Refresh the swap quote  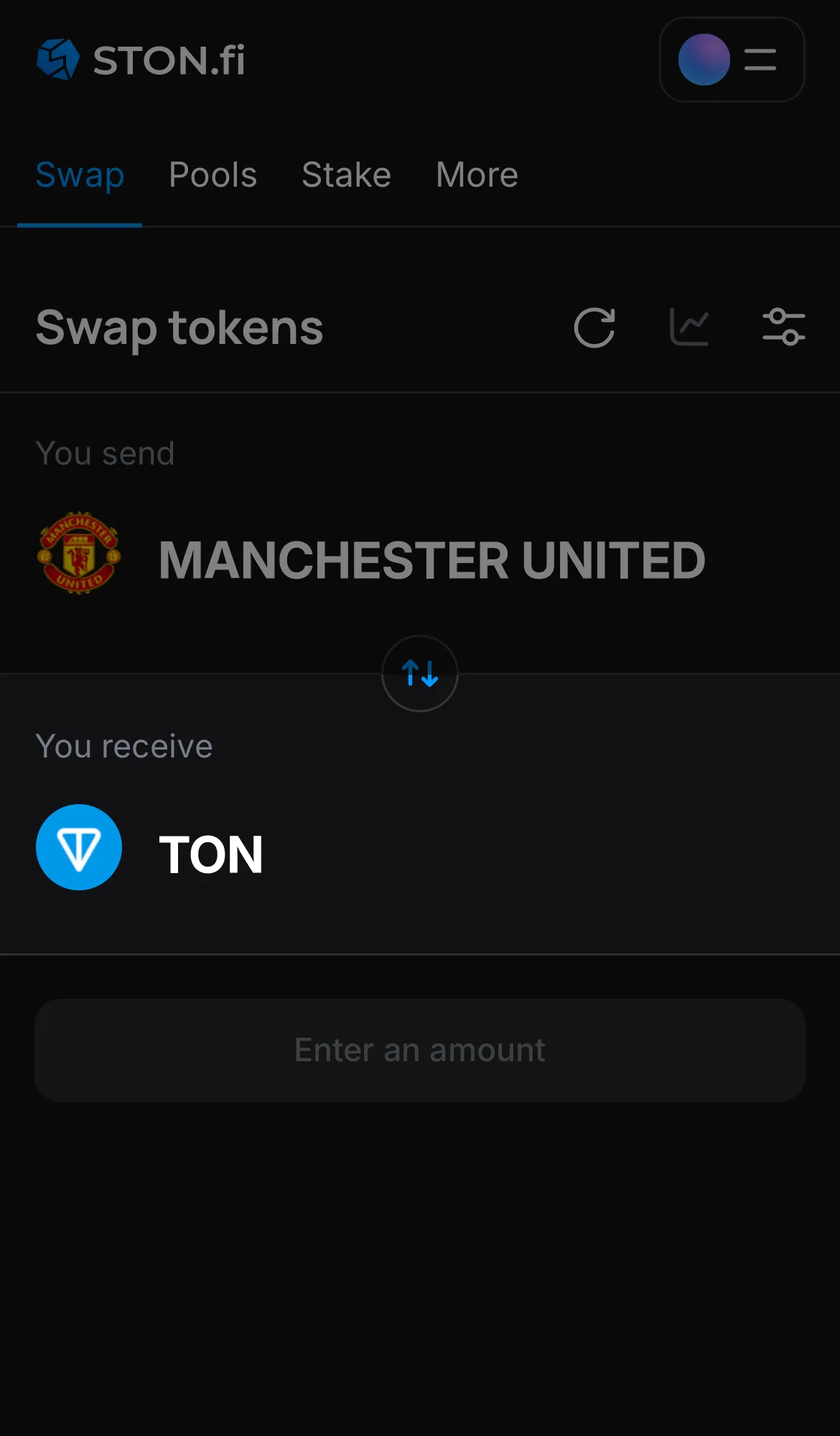coord(594,327)
